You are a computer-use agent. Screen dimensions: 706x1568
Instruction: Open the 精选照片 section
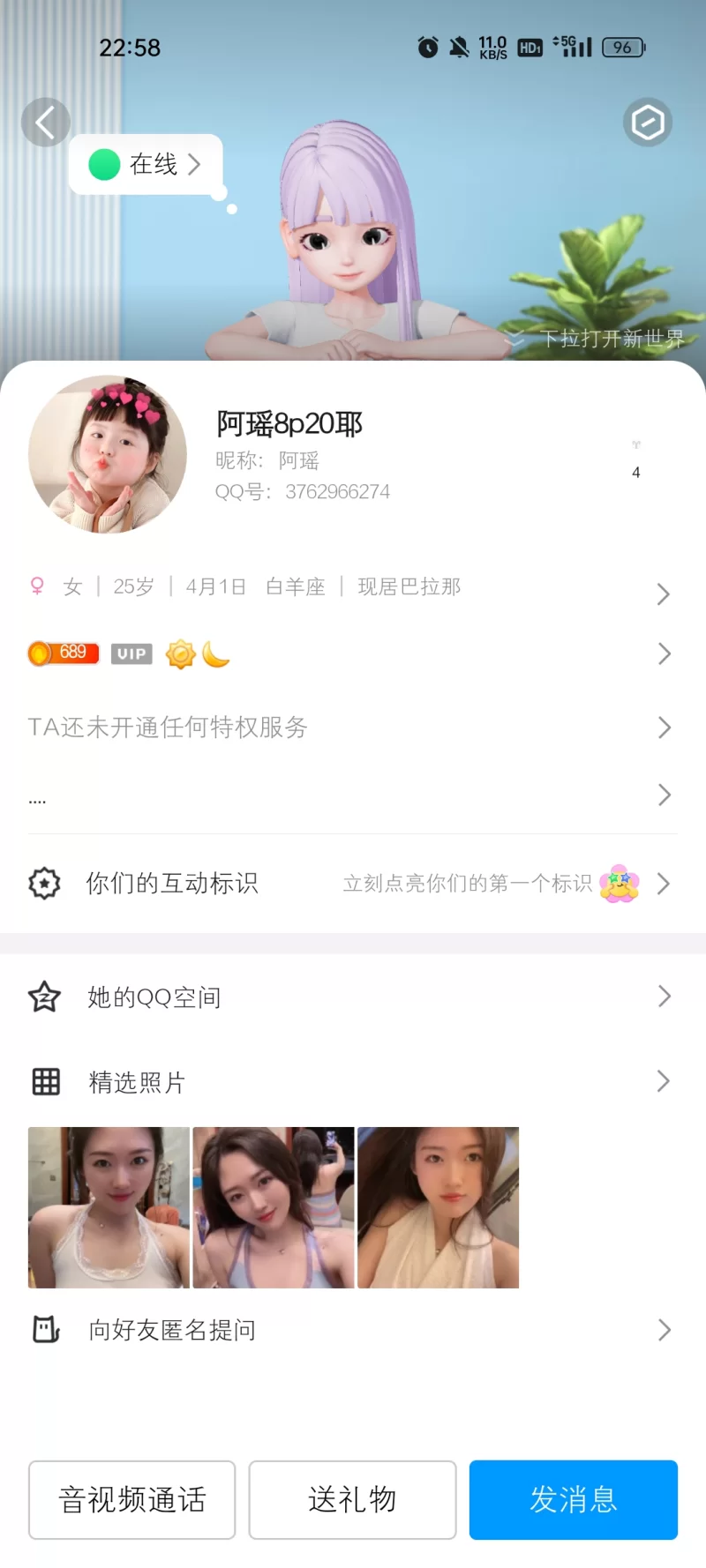pos(351,1082)
